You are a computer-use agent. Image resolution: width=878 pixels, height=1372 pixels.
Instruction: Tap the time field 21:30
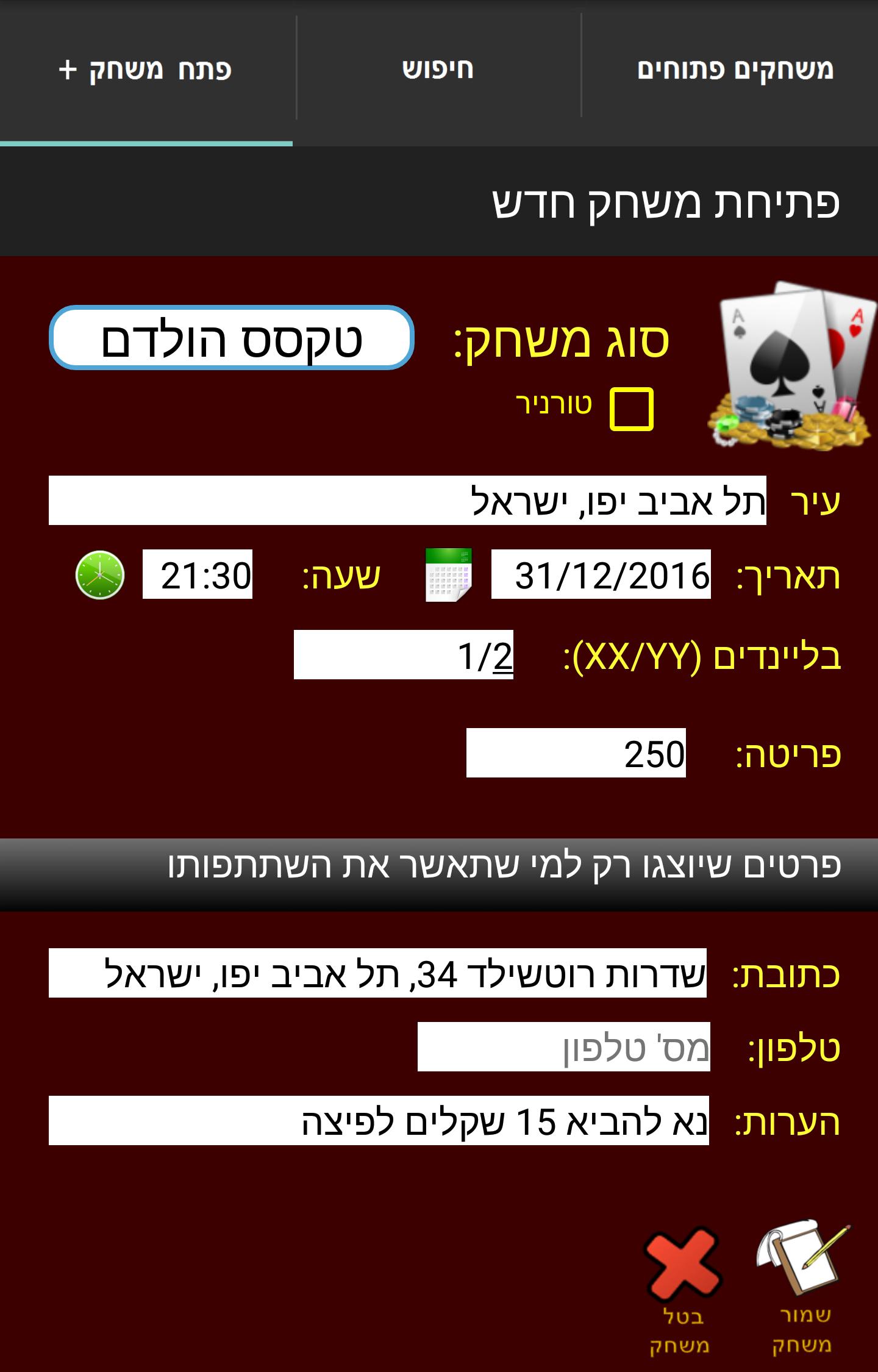pyautogui.click(x=198, y=574)
